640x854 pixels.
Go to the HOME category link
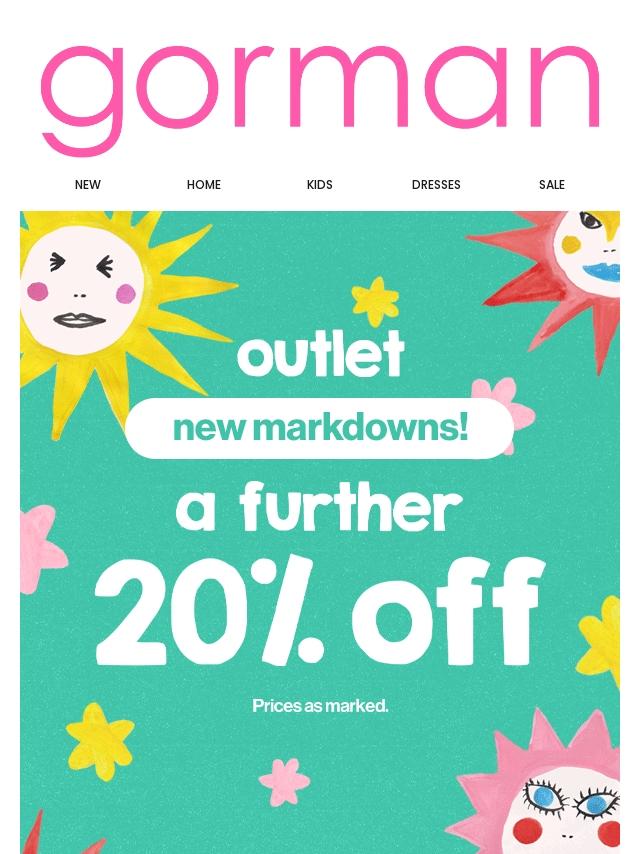coord(204,185)
